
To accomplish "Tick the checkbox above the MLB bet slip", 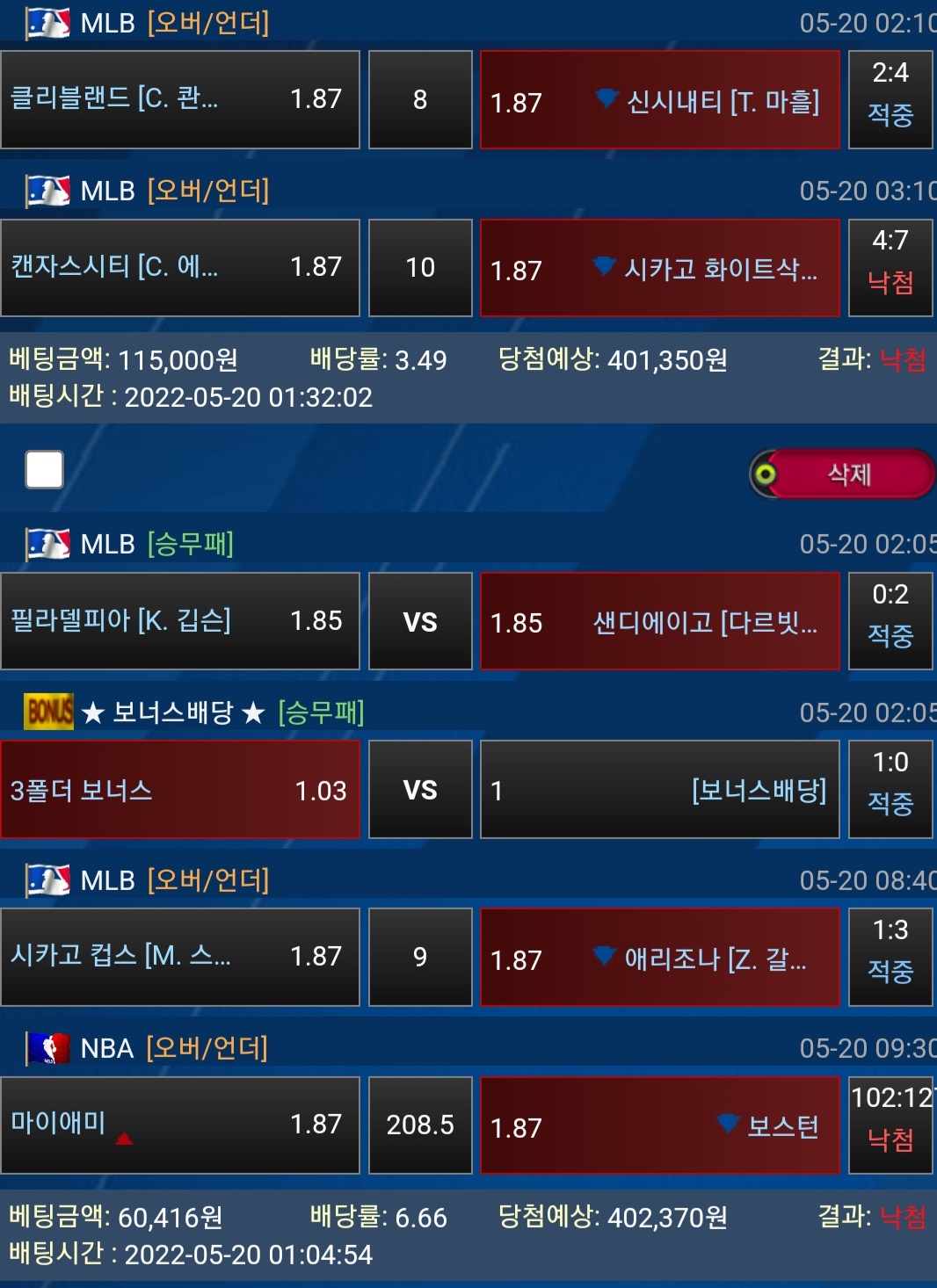I will pyautogui.click(x=45, y=469).
